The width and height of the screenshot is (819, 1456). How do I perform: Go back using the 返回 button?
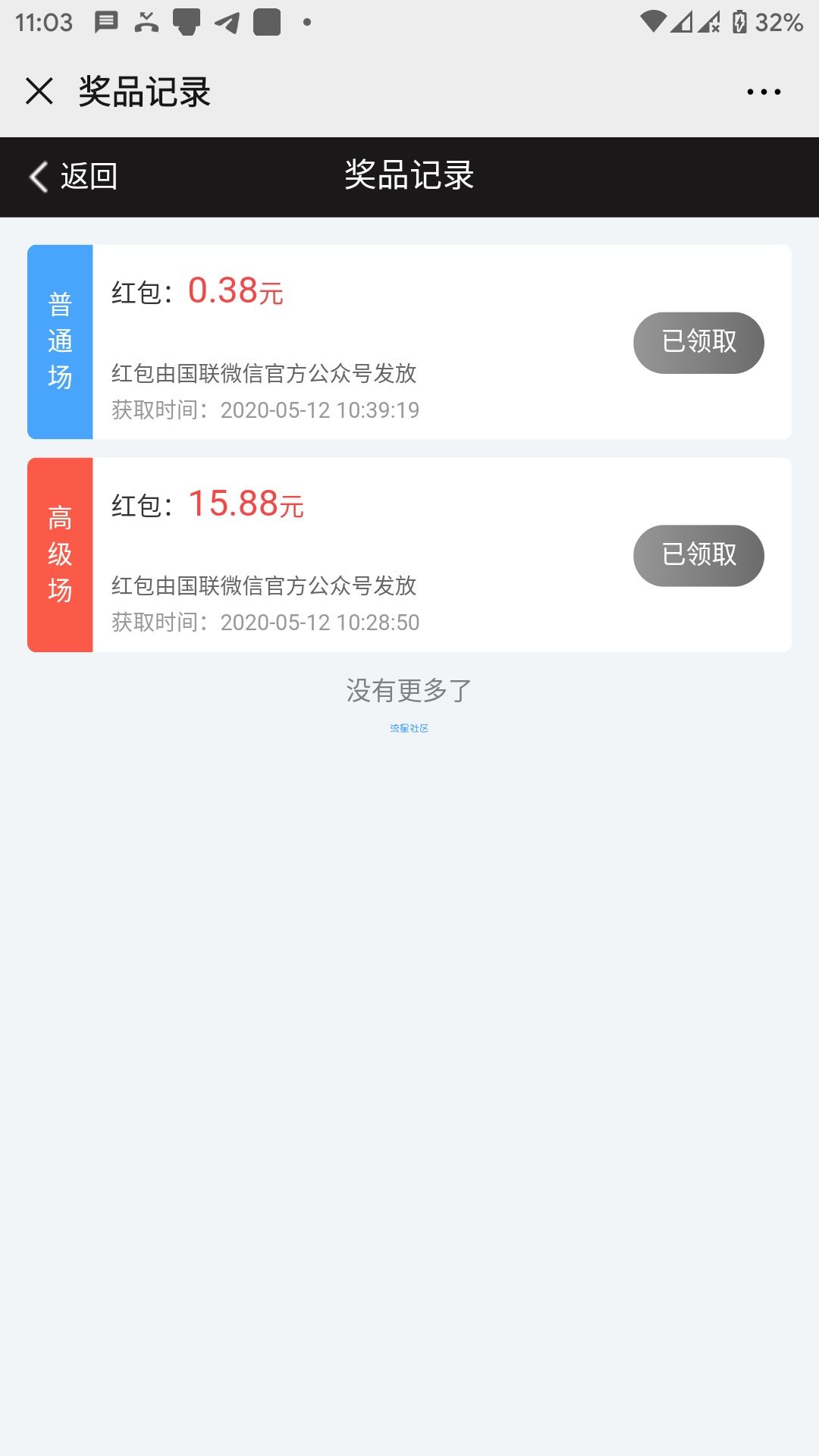[x=74, y=177]
